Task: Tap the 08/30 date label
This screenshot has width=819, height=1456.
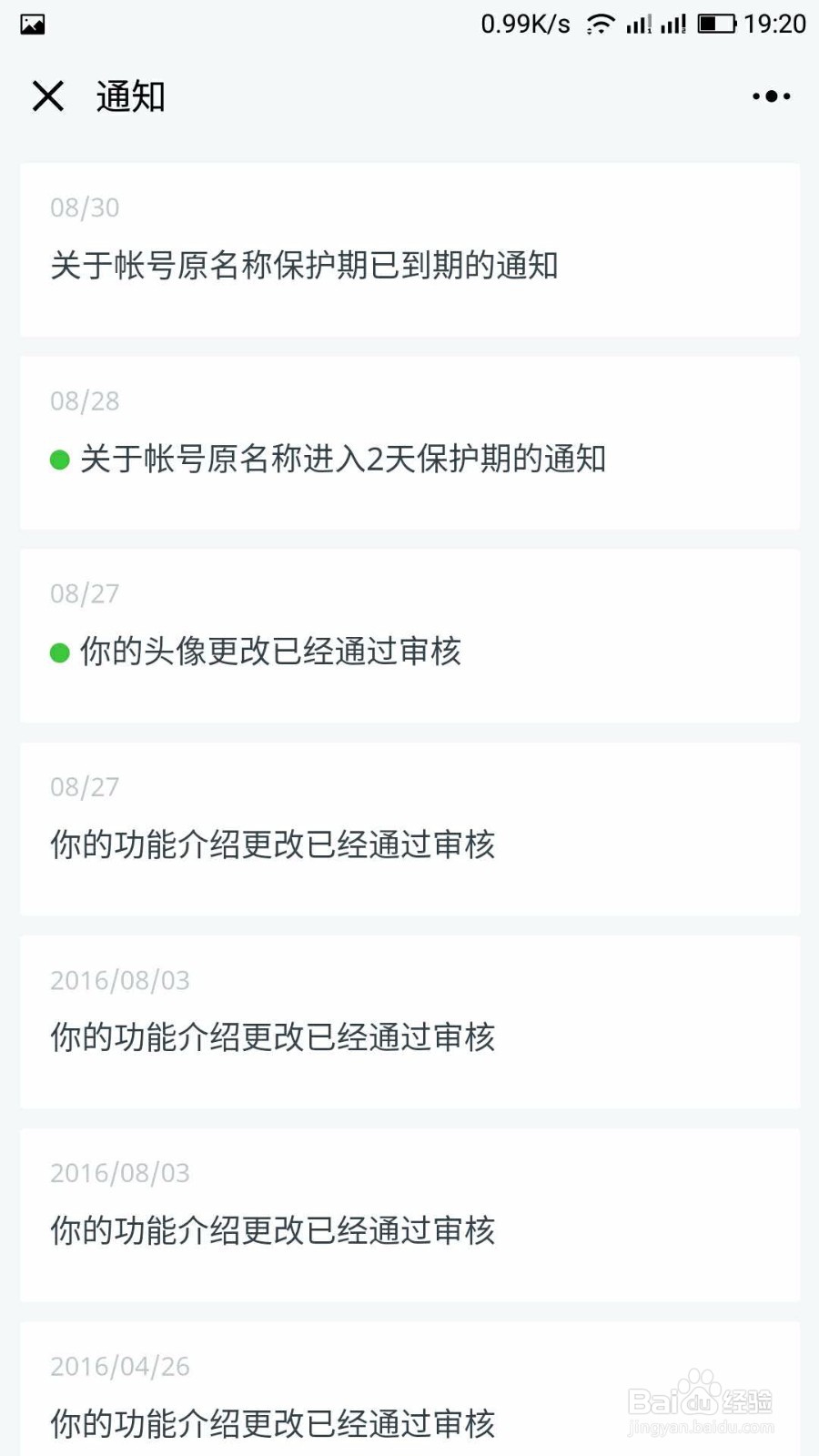Action: (84, 207)
